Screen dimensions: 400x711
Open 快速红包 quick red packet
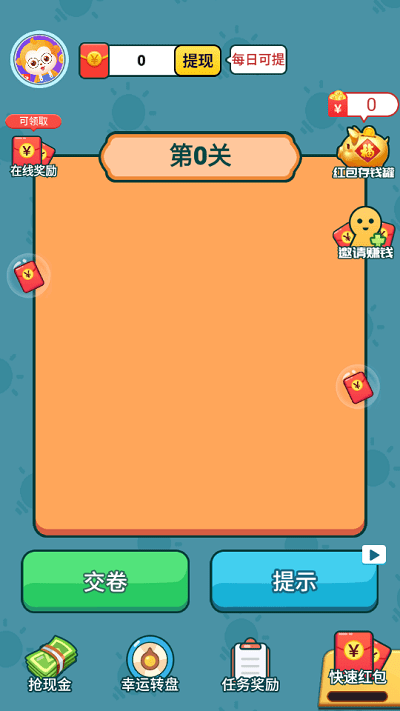358,667
